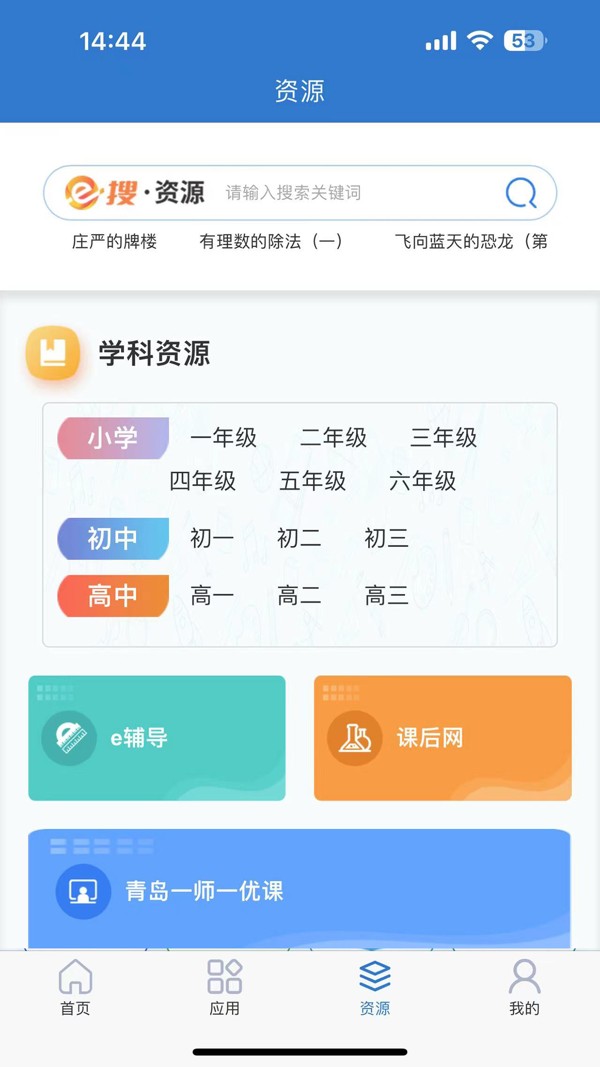Switch to the 首页 tab
Viewport: 600px width, 1067px height.
click(x=75, y=987)
